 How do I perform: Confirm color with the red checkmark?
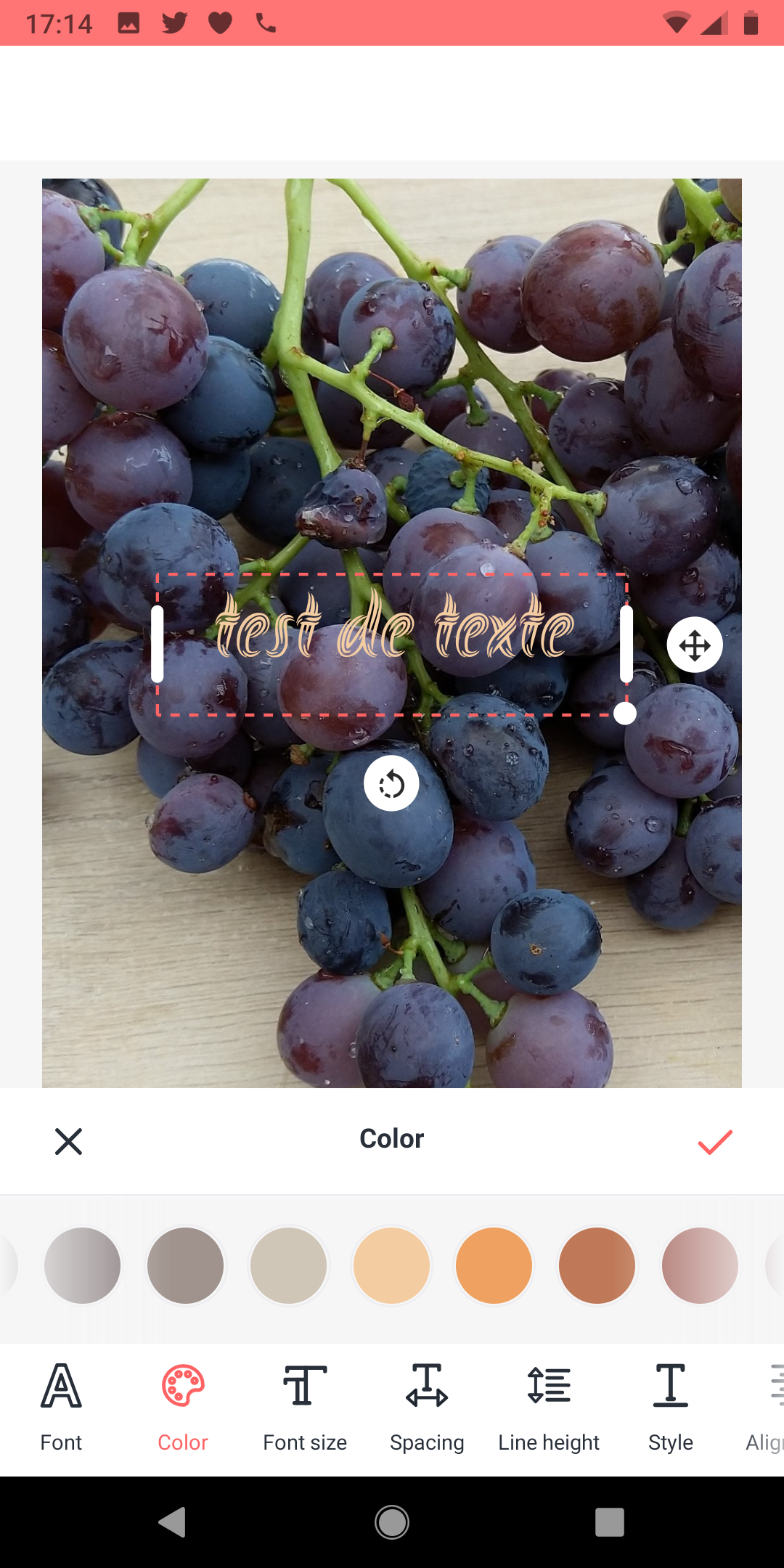(x=715, y=1141)
